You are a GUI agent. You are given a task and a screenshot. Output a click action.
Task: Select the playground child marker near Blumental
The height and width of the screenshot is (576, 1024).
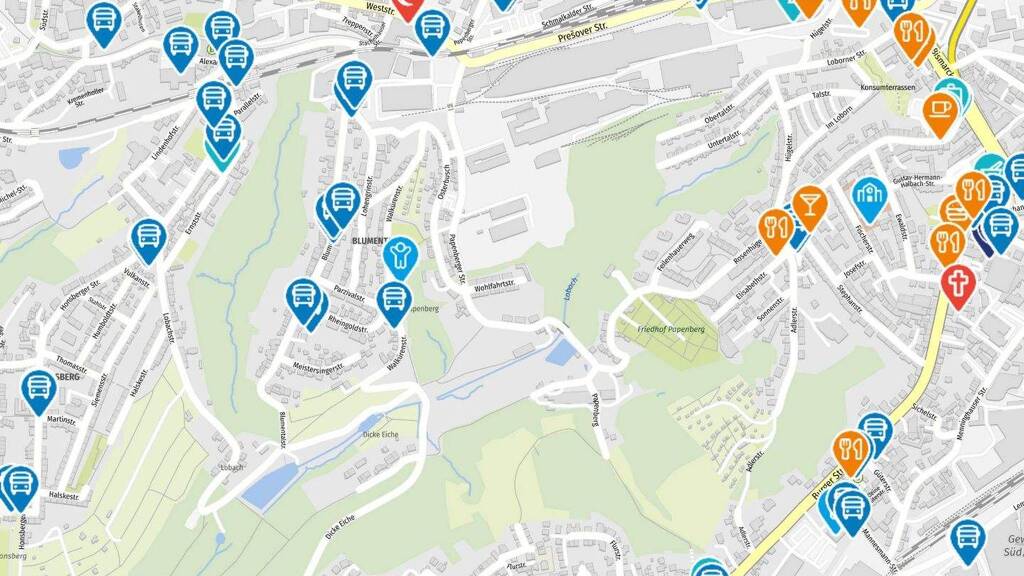pos(400,257)
